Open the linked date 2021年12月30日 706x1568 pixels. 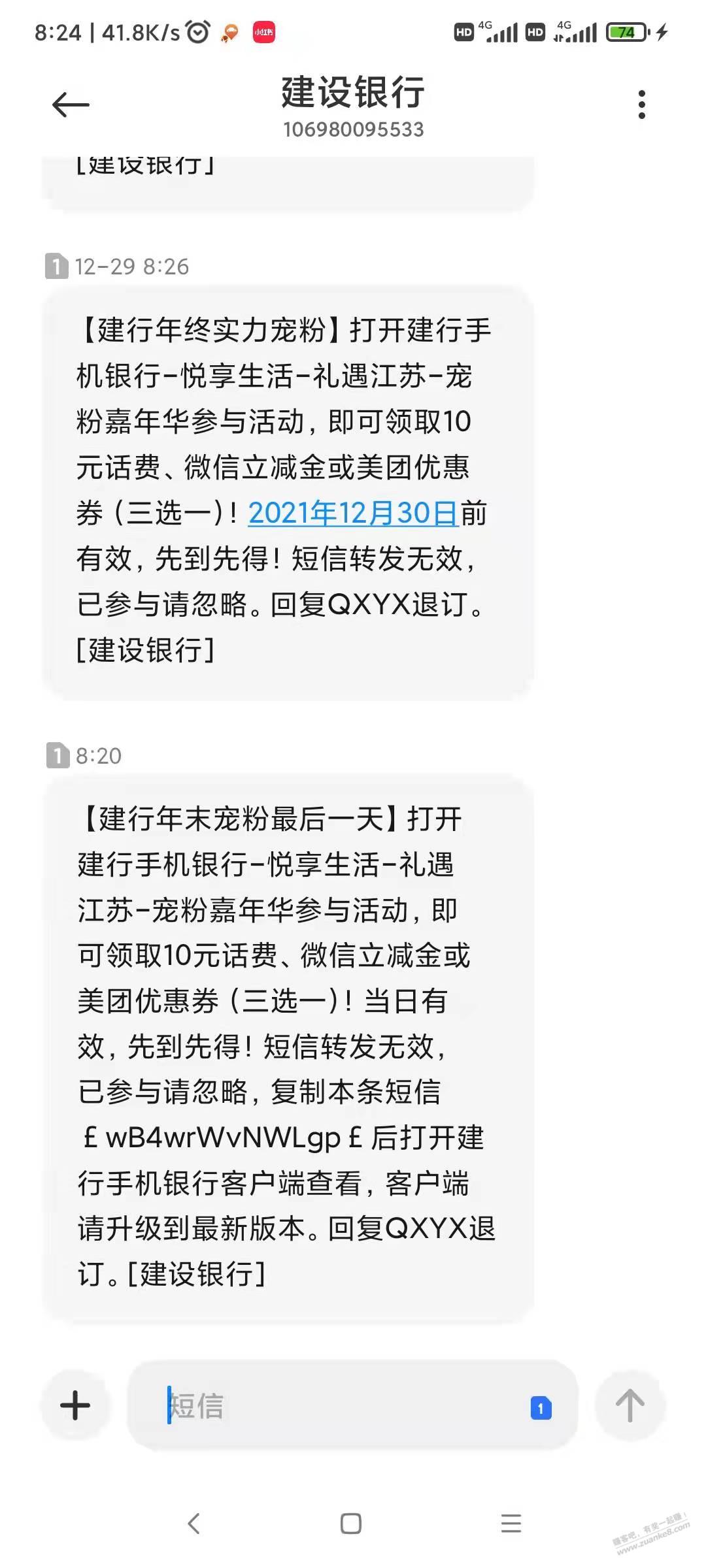[353, 513]
